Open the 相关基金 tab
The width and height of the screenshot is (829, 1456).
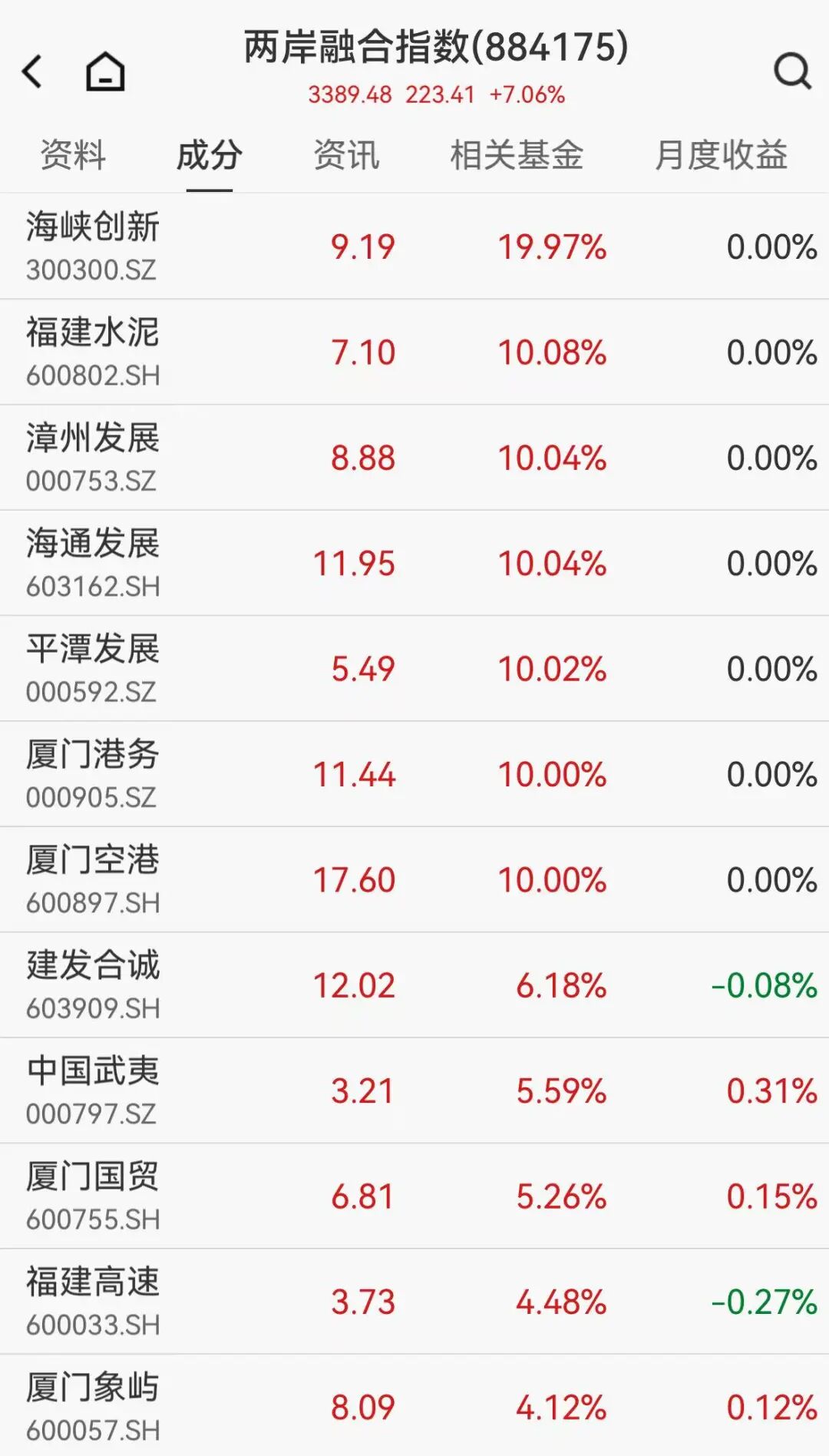coord(517,155)
